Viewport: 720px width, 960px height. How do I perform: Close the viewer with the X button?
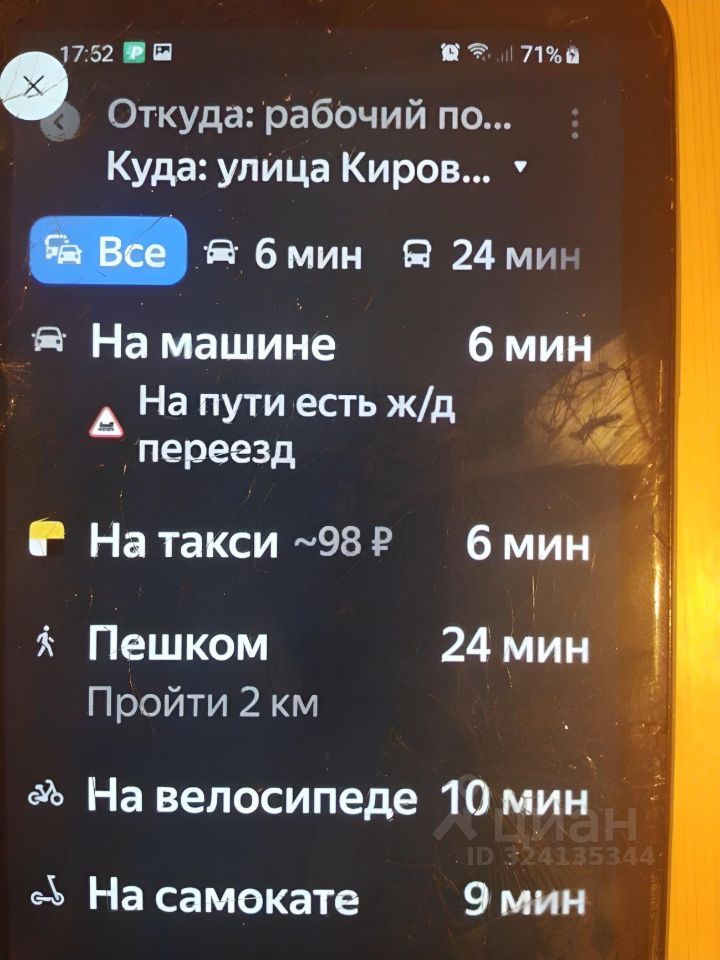point(33,87)
